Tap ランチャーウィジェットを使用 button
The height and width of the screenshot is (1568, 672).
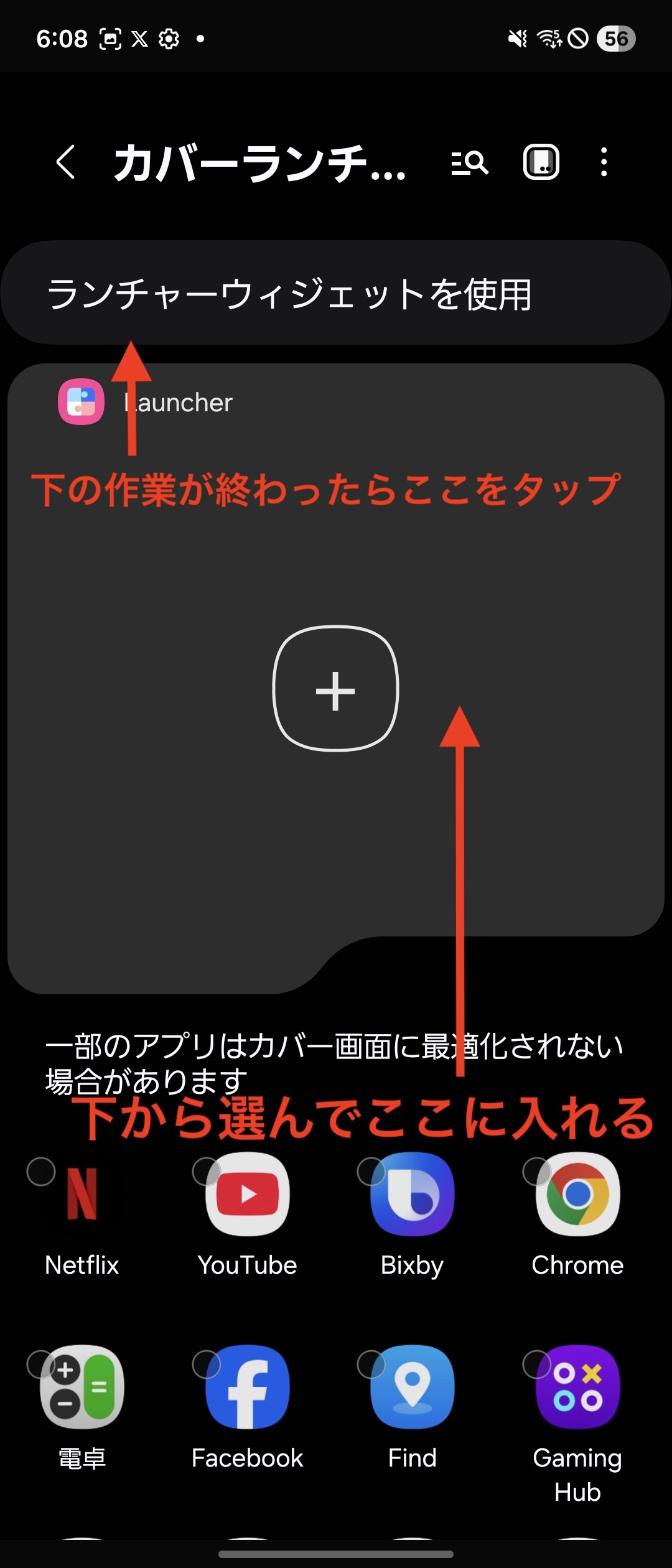click(336, 293)
